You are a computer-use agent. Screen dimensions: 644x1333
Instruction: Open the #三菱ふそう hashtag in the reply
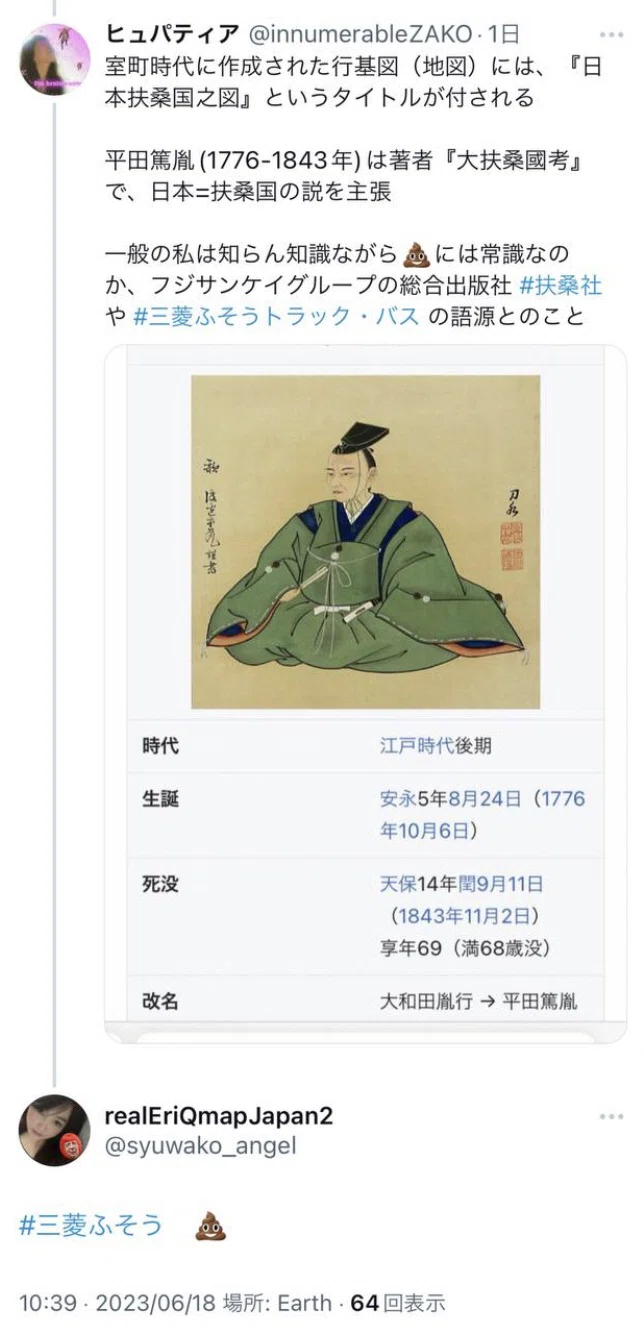(x=91, y=1225)
